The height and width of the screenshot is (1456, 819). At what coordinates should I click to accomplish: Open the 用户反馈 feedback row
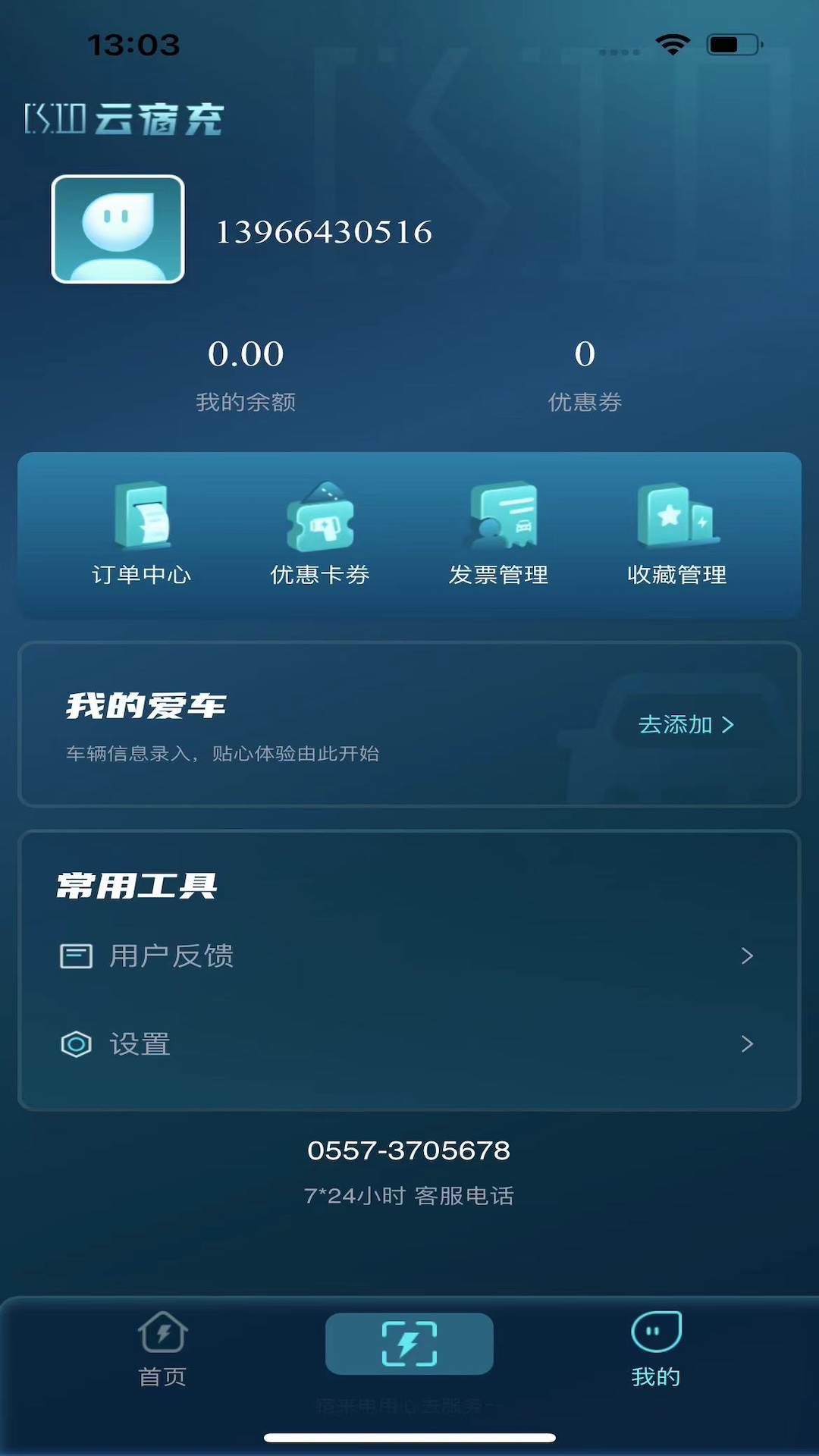pos(409,955)
